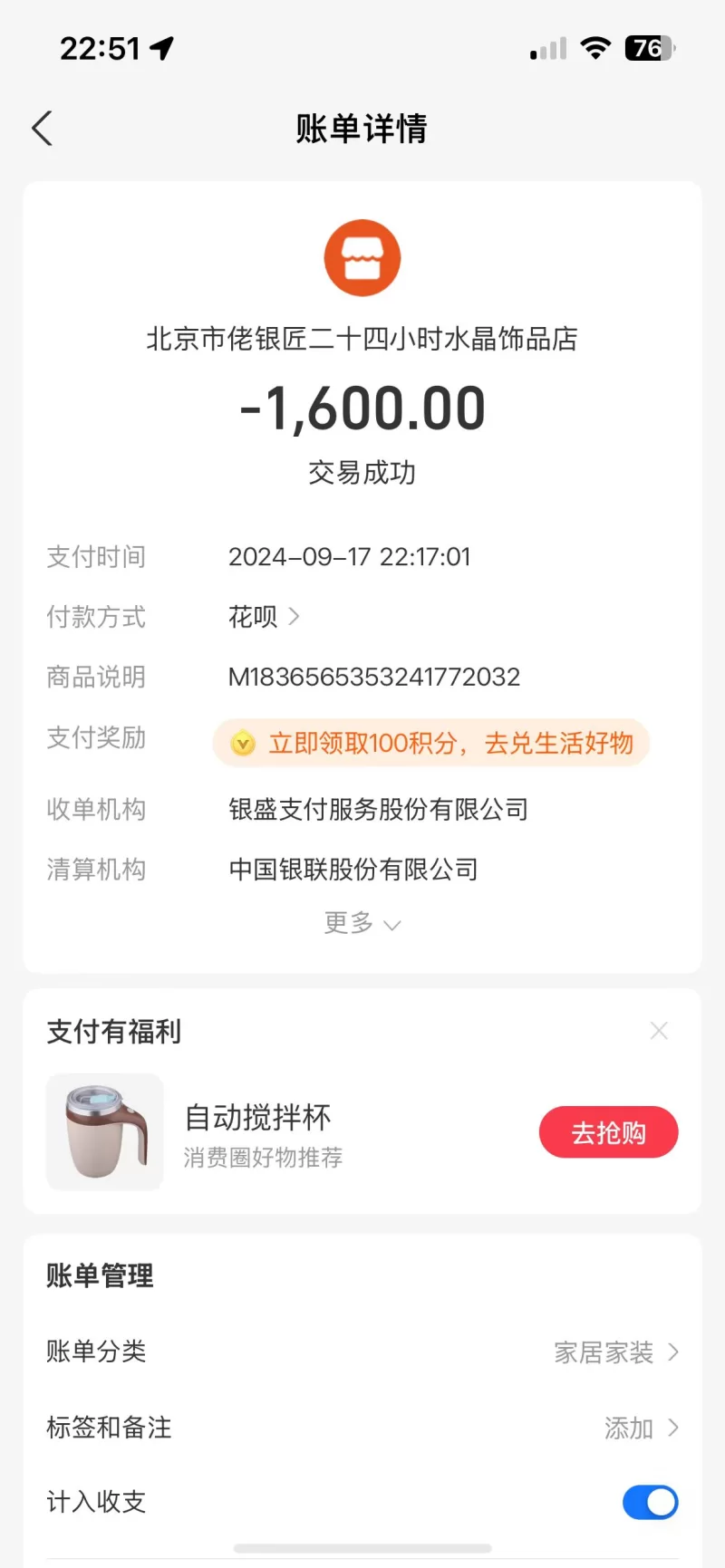Image resolution: width=725 pixels, height=1568 pixels.
Task: Expand 更多 transaction details
Action: 362,923
